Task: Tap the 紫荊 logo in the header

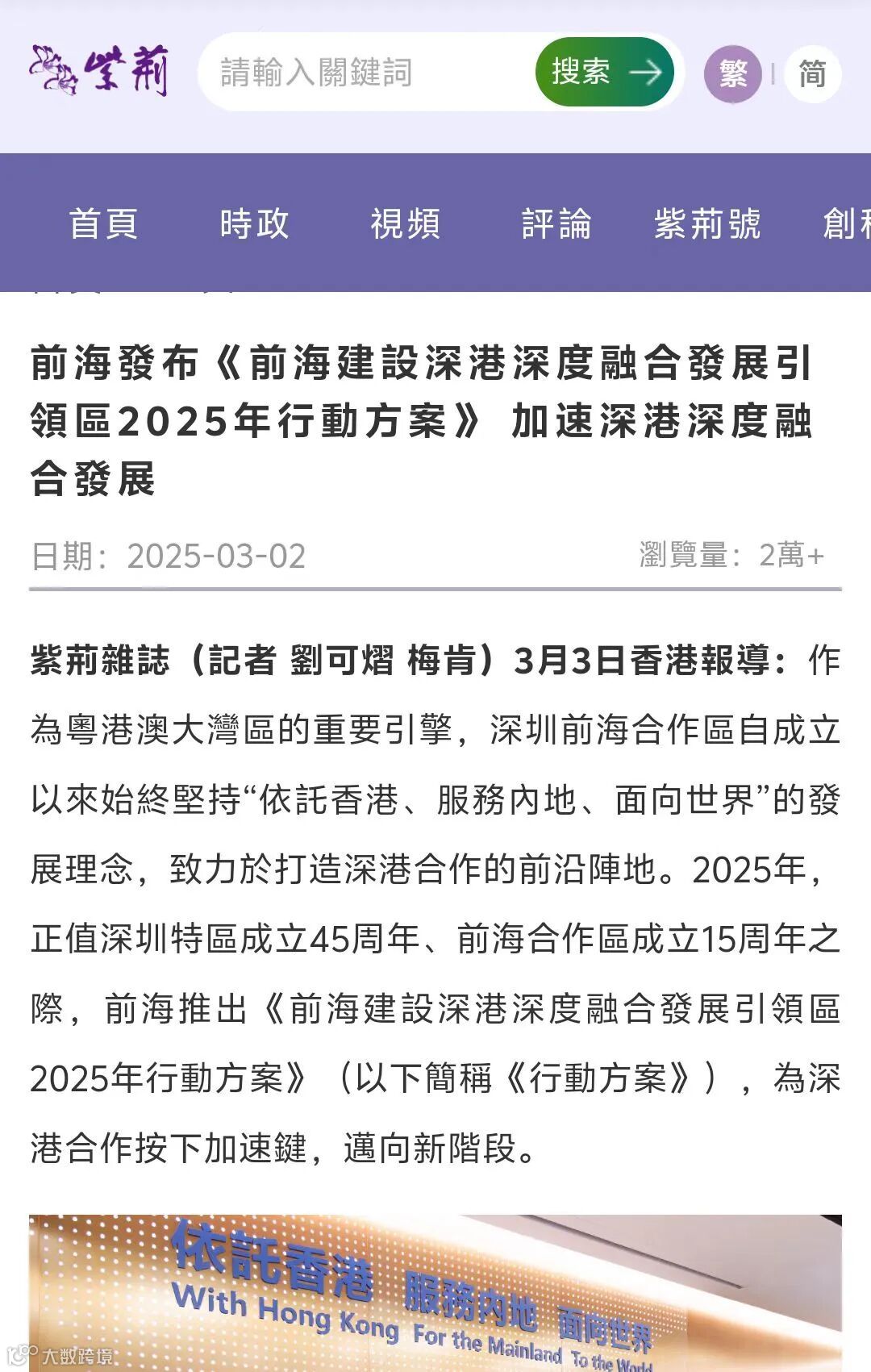Action: 98,71
